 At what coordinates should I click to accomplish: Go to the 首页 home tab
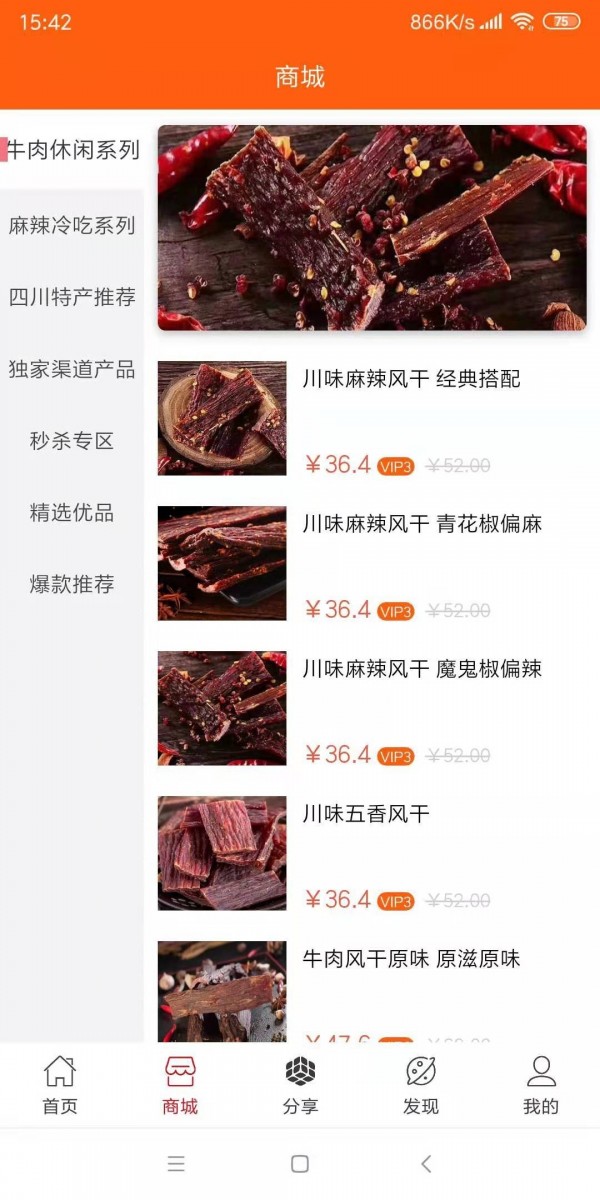[x=60, y=1085]
